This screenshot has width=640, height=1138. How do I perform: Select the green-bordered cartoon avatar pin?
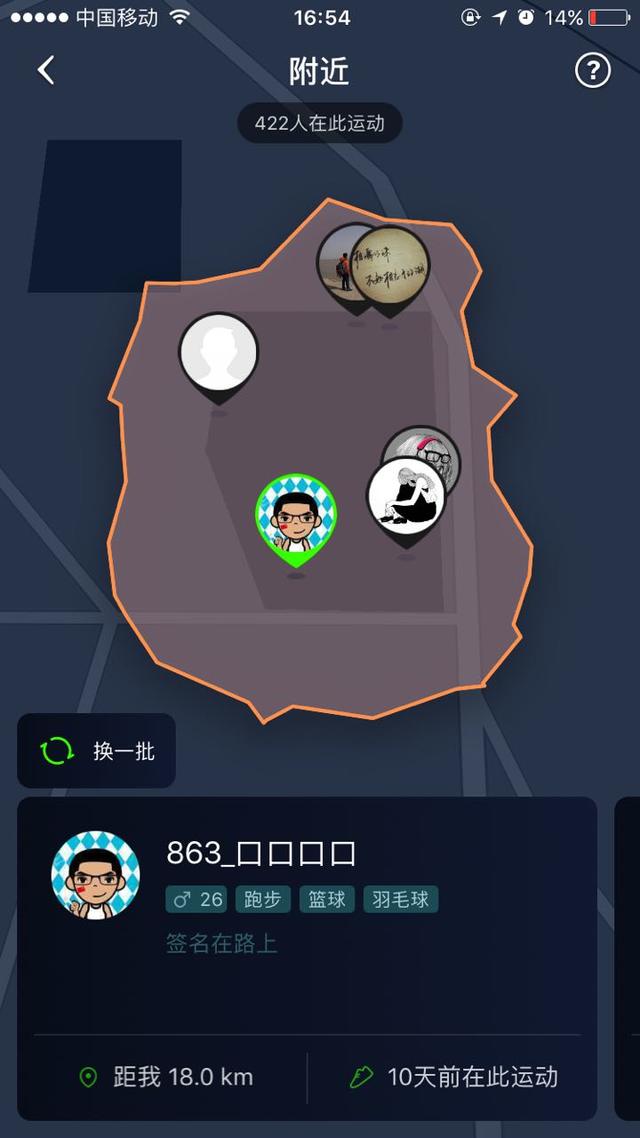[x=296, y=518]
